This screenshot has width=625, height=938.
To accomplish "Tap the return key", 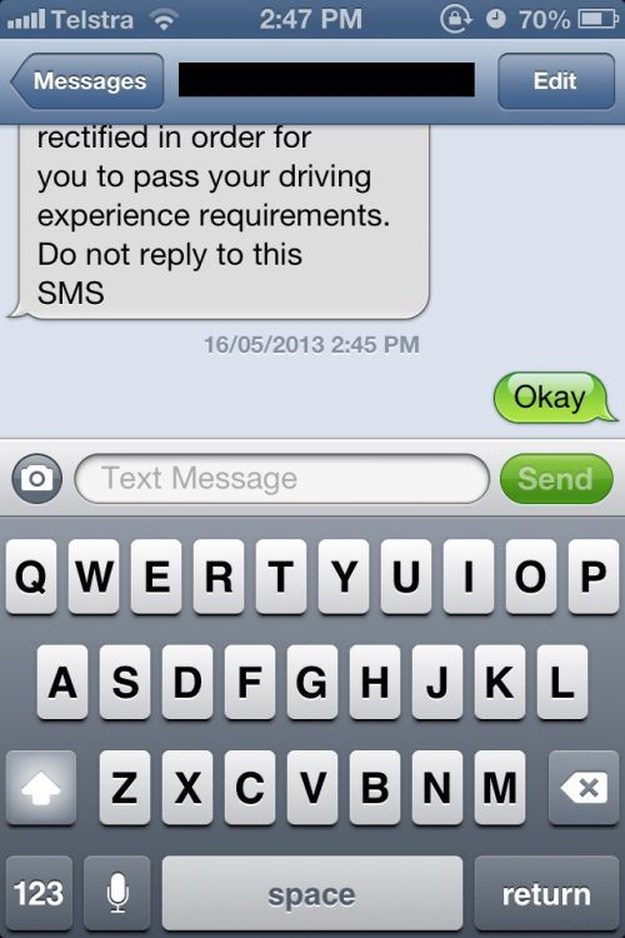I will click(546, 892).
